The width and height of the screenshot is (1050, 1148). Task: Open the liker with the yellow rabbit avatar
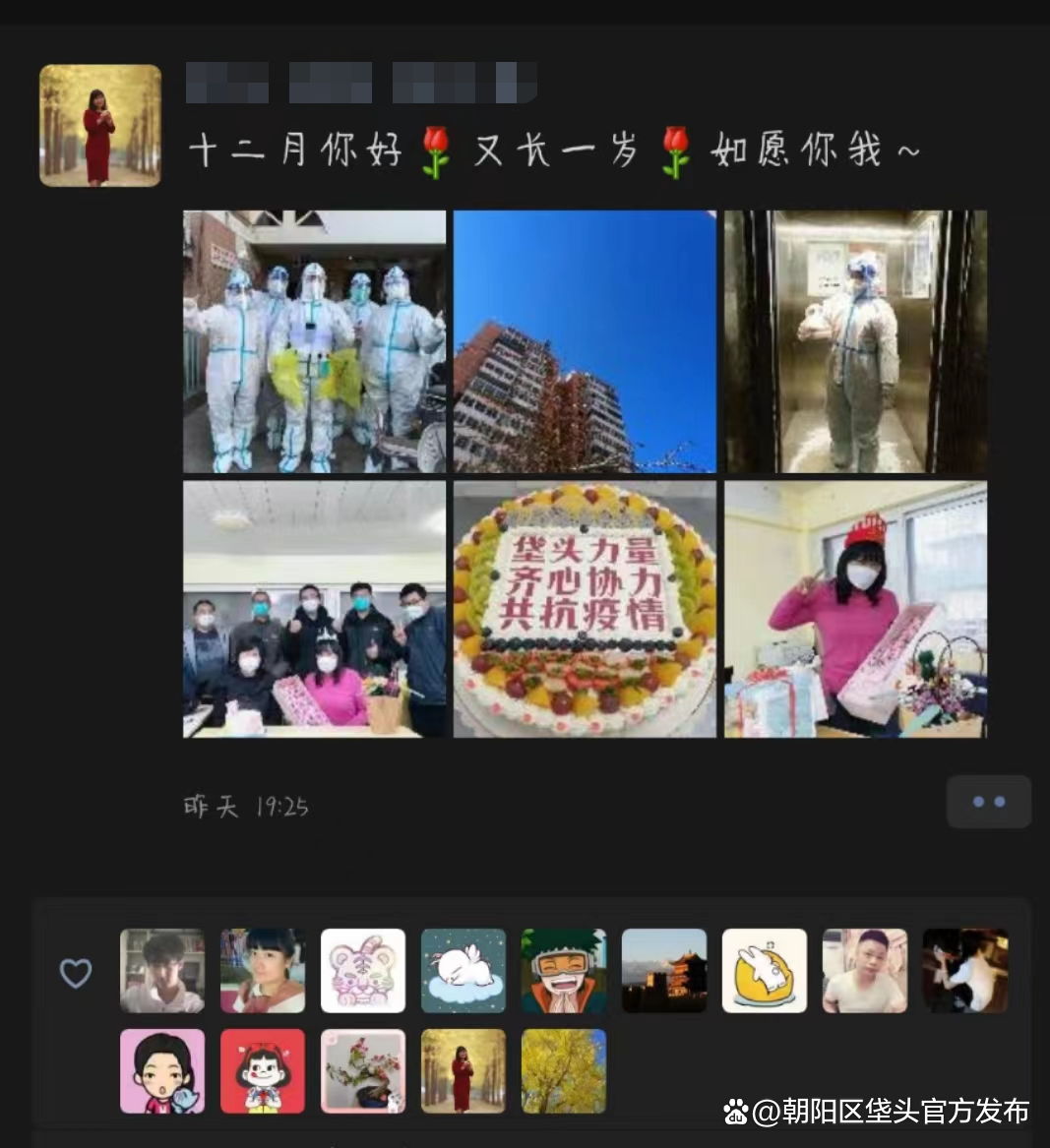(x=765, y=971)
